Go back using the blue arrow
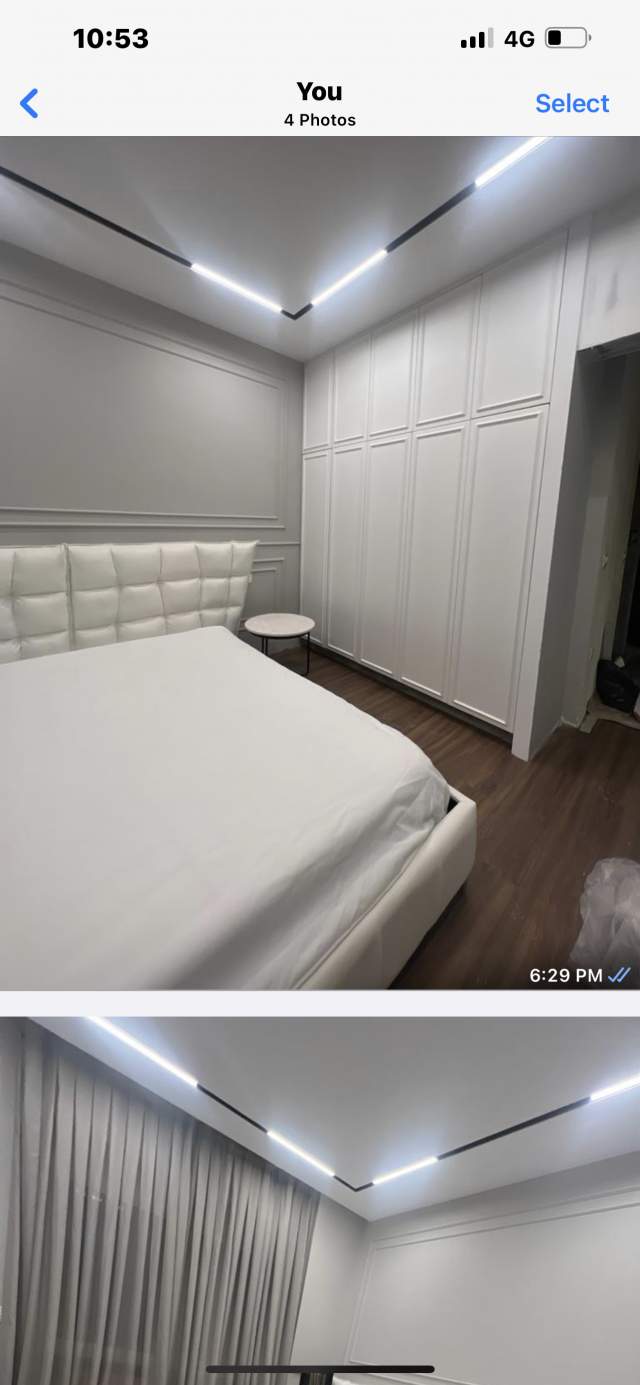This screenshot has height=1385, width=640. [x=29, y=103]
